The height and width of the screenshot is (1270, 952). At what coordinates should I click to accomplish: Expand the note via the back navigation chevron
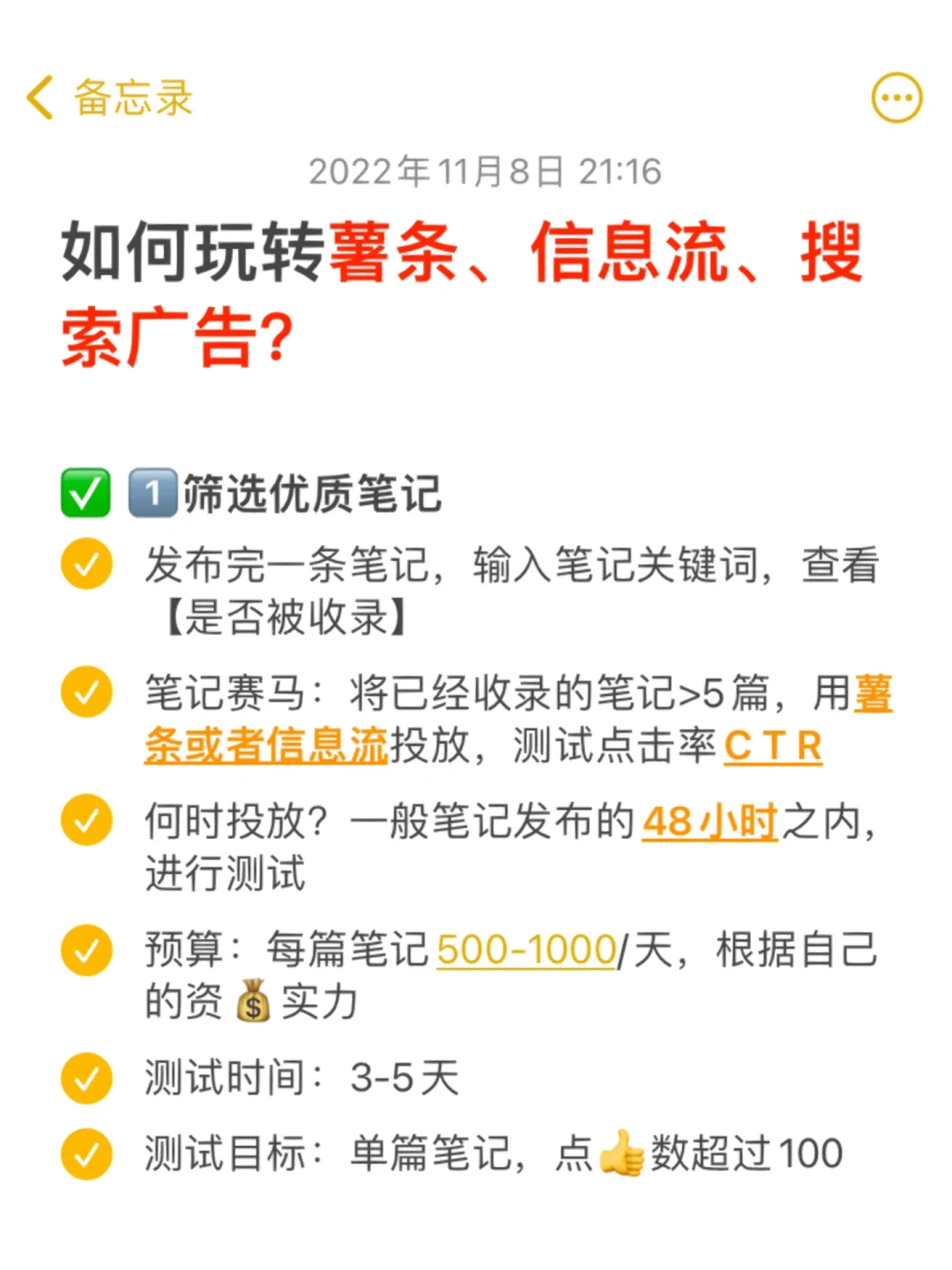tap(39, 98)
